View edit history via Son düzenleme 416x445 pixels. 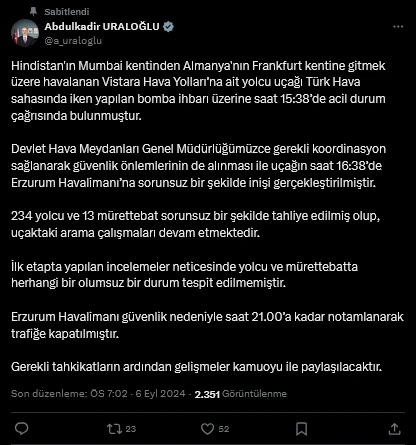[49, 394]
